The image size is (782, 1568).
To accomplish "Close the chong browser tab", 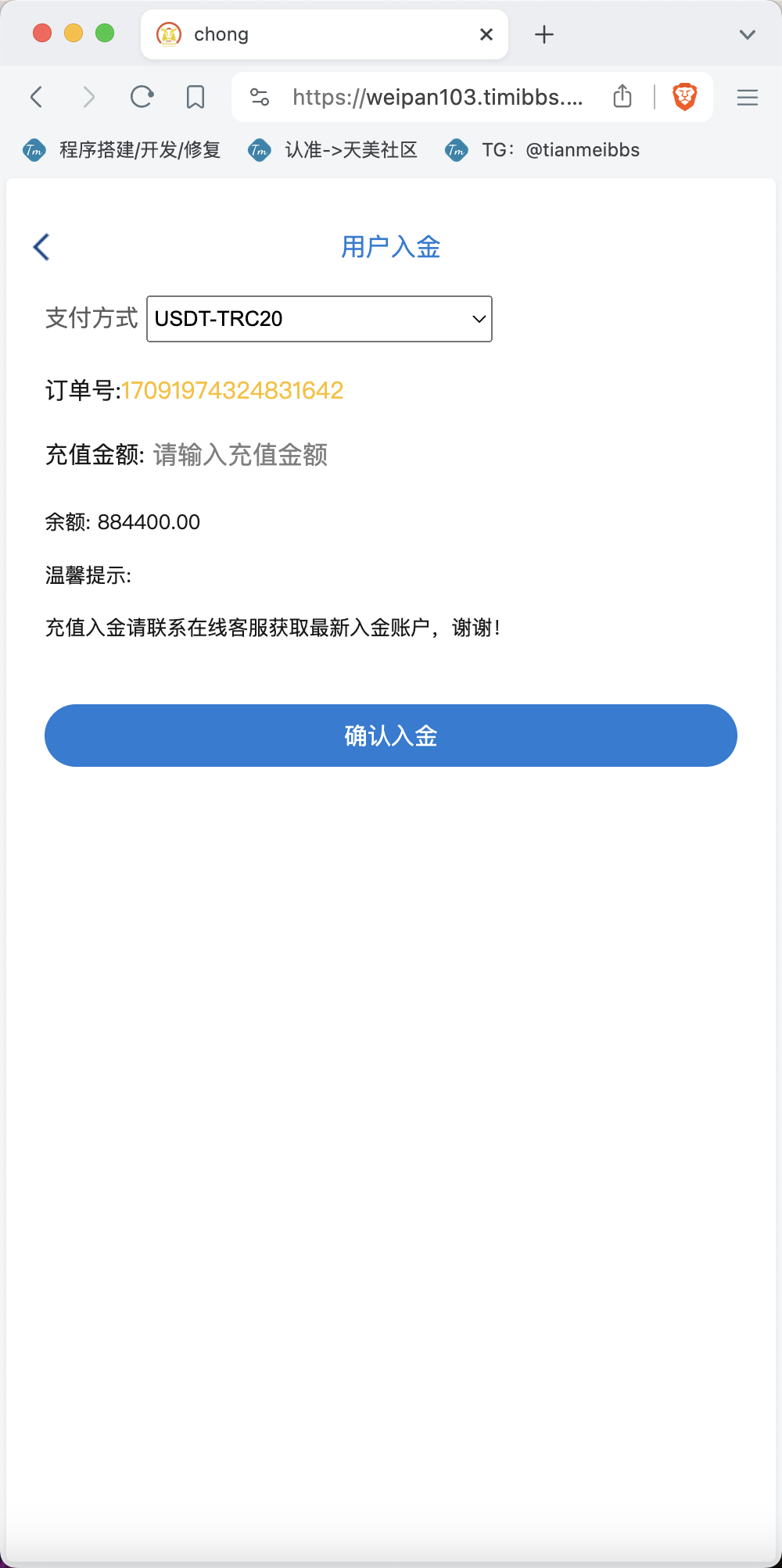I will pyautogui.click(x=486, y=34).
